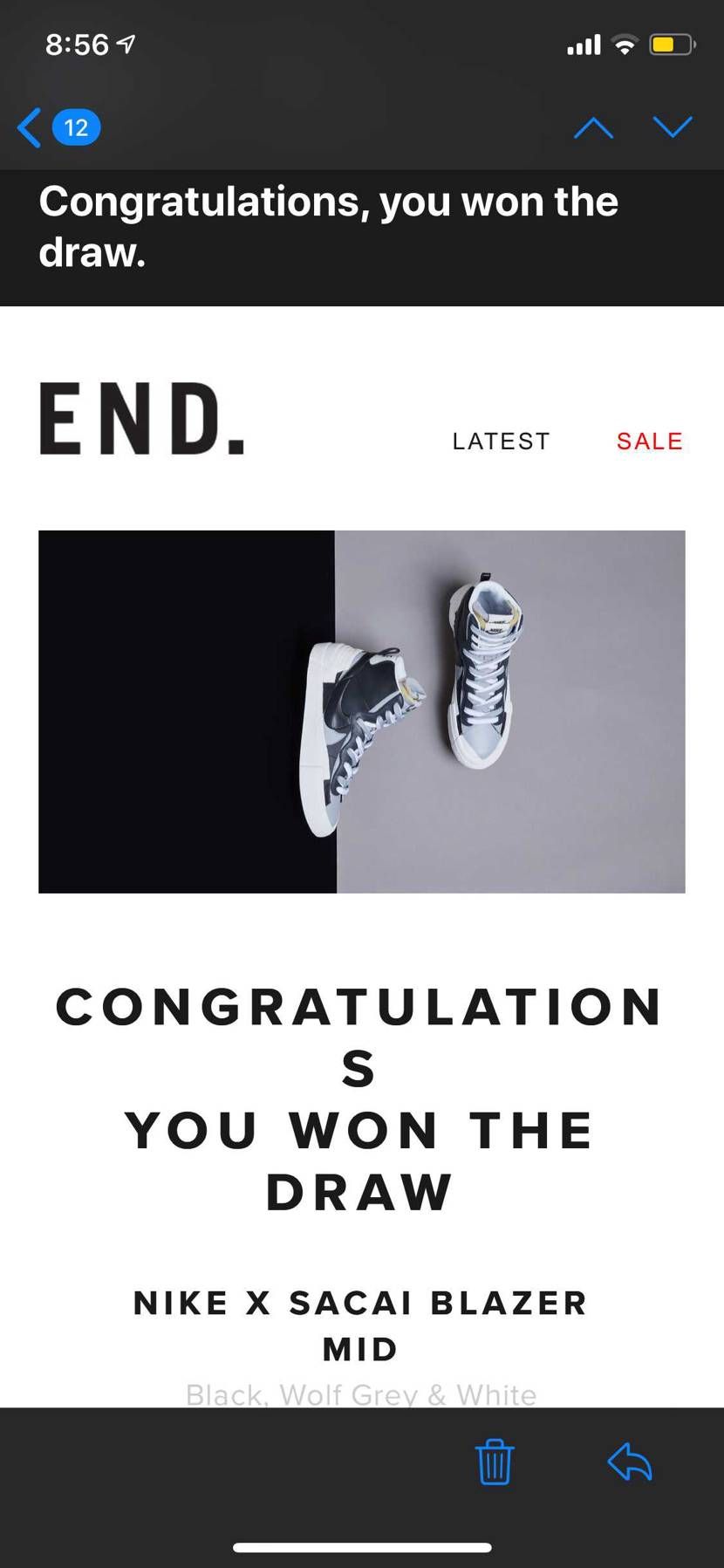724x1568 pixels.
Task: Open the LATEST link
Action: pos(501,442)
